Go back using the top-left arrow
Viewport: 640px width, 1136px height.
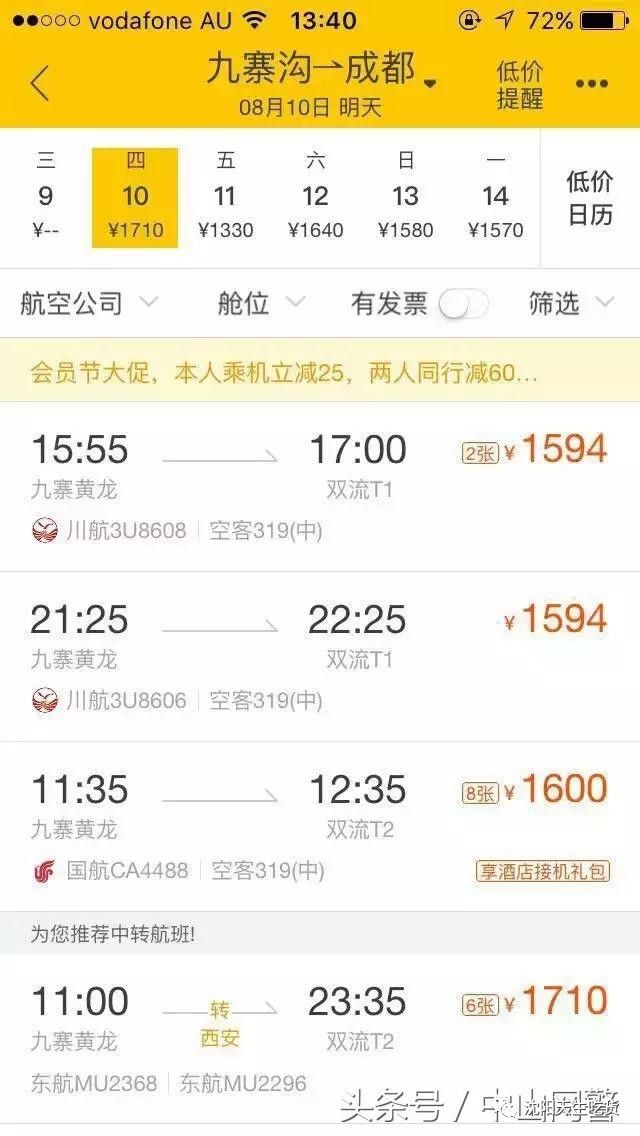click(x=40, y=84)
